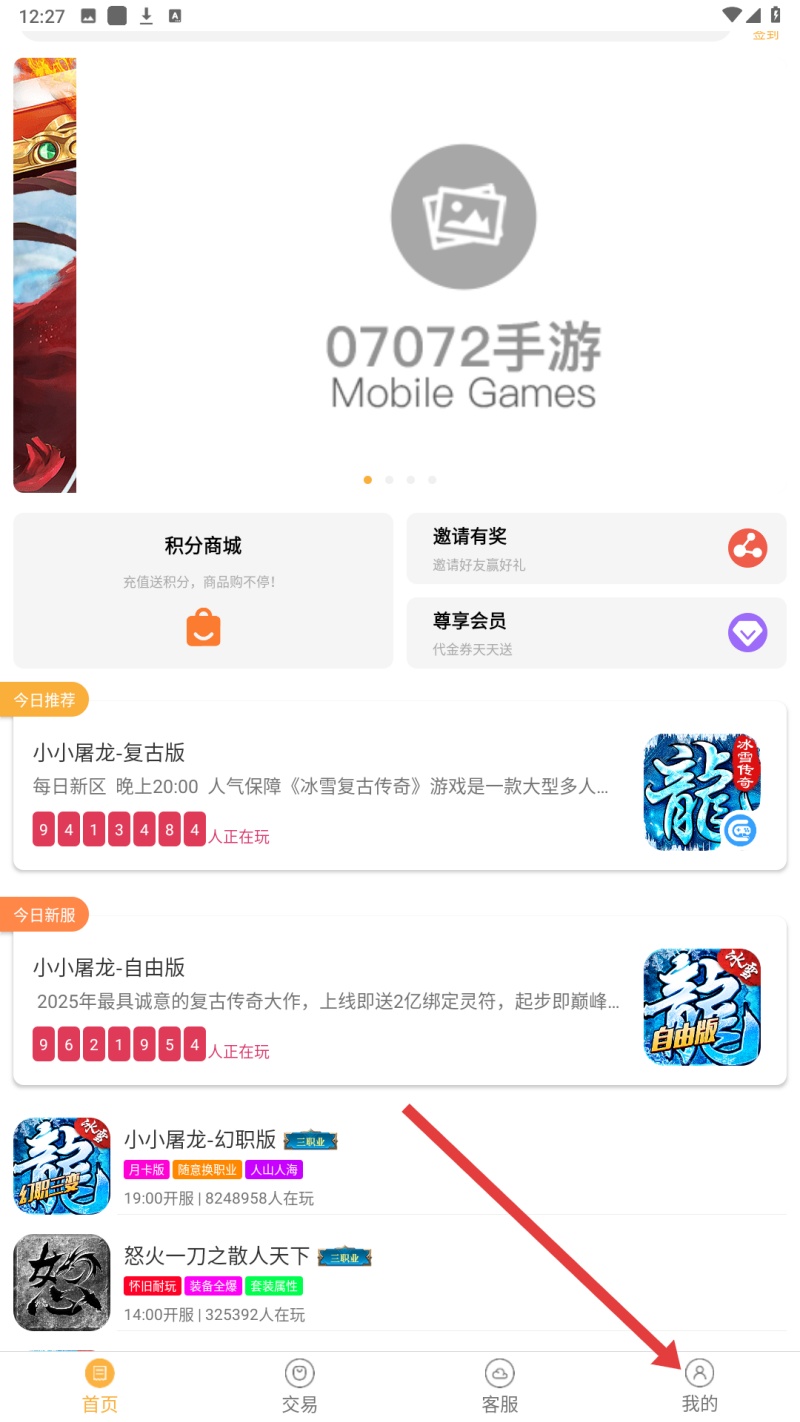
Task: Switch to the 首页 tab
Action: (100, 1385)
